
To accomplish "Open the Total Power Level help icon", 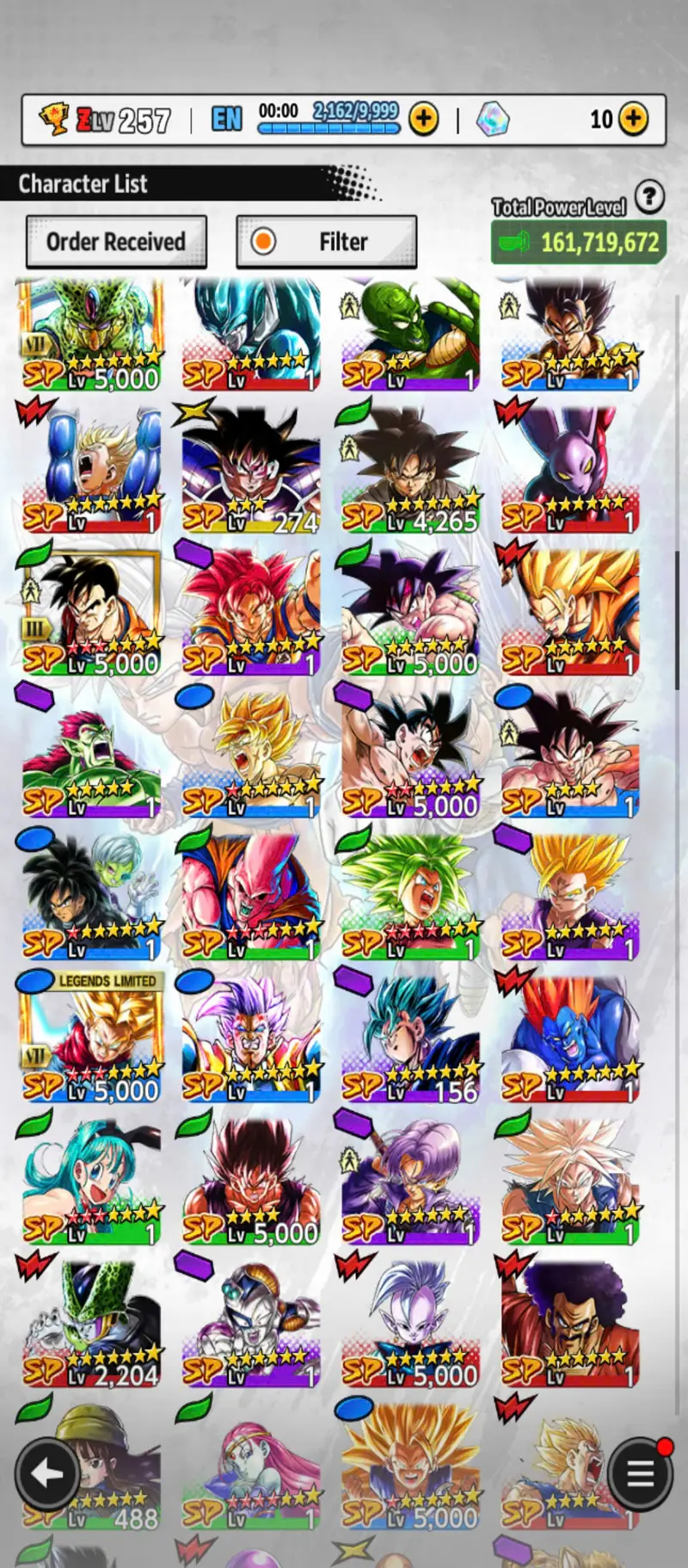I will (x=649, y=197).
